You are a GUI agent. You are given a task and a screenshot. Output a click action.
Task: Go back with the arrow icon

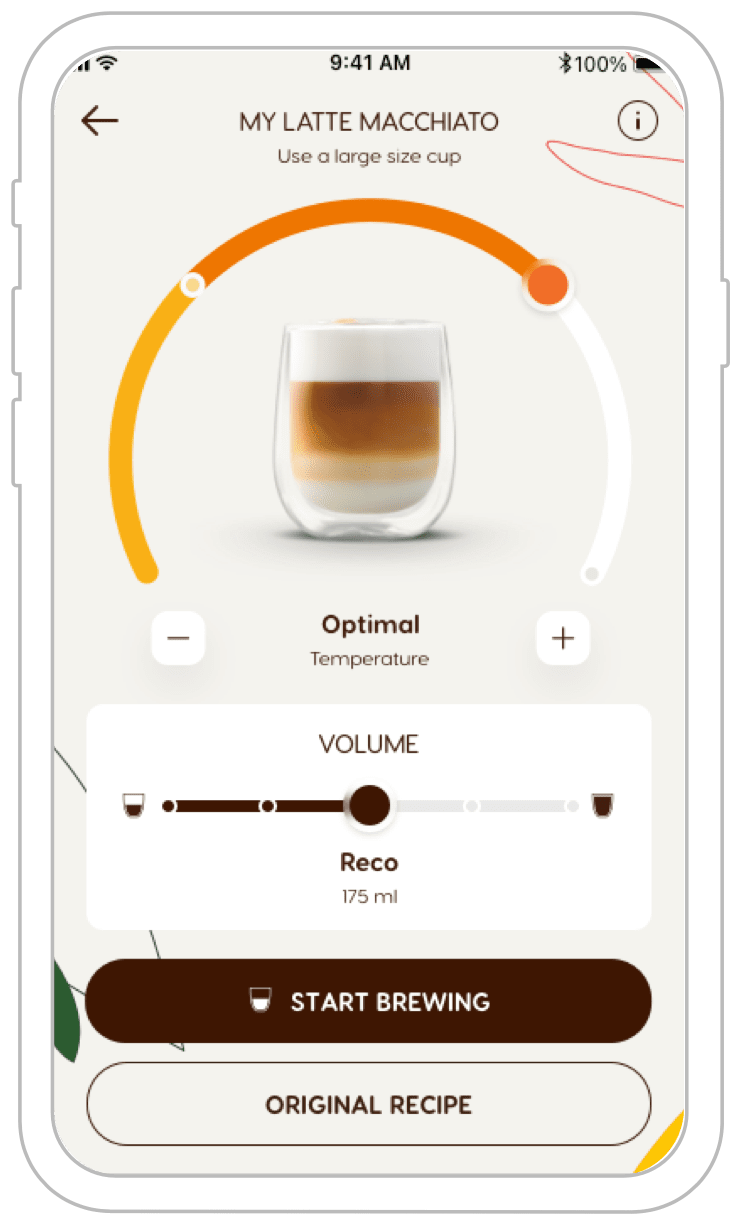(x=100, y=122)
